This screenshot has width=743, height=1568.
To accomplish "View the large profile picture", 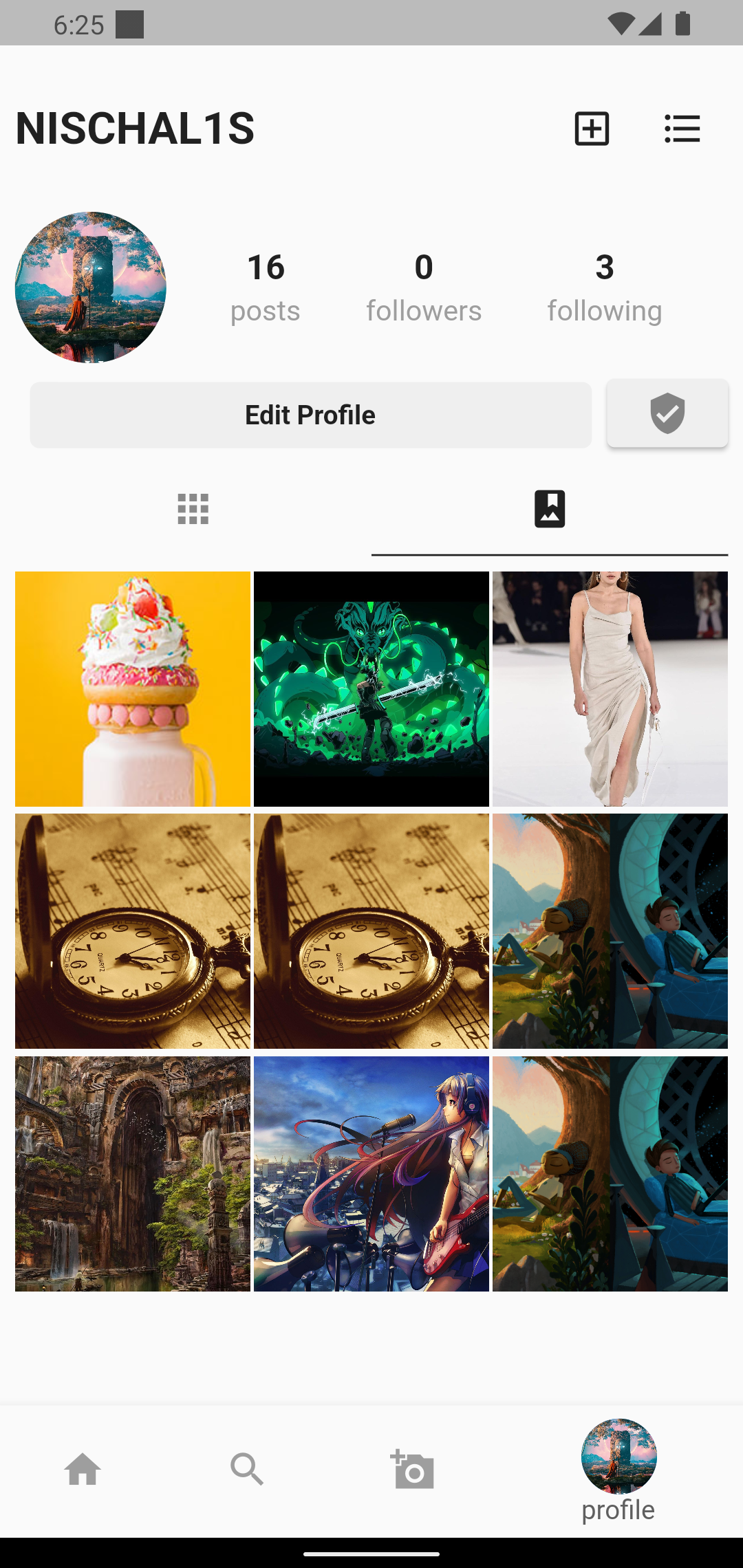I will coord(91,287).
